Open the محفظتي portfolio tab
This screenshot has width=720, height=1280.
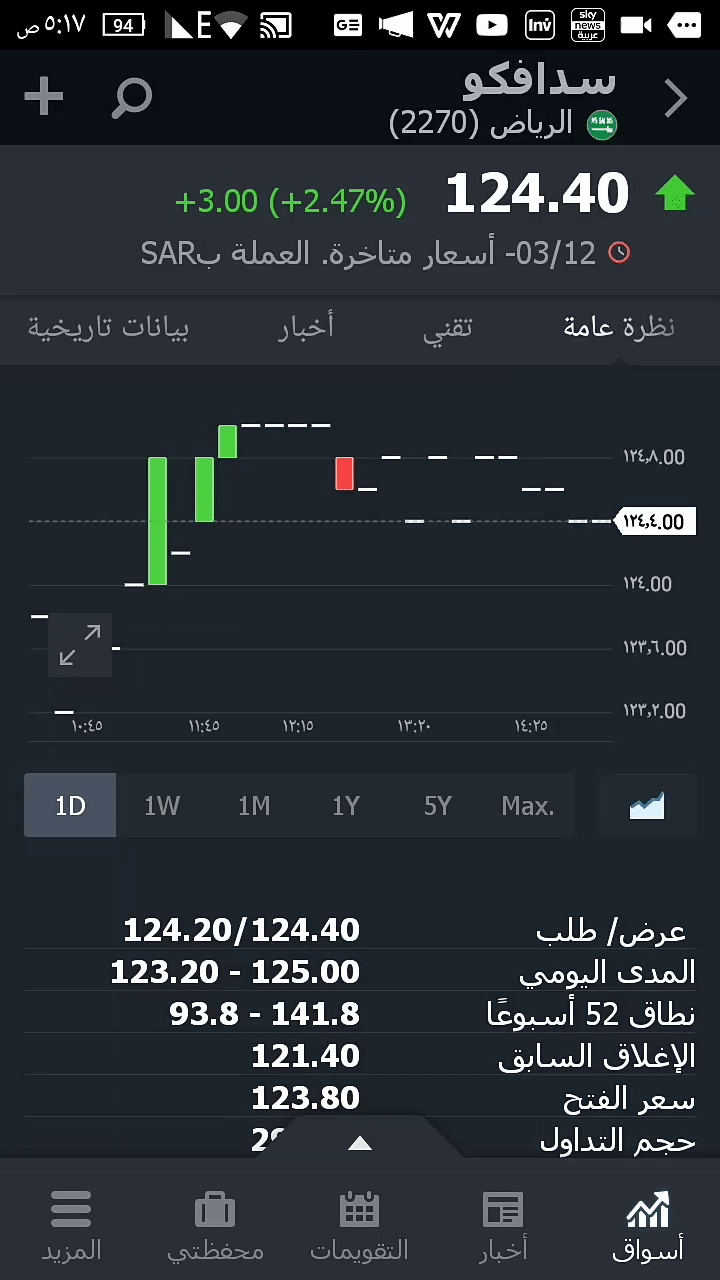[215, 1225]
